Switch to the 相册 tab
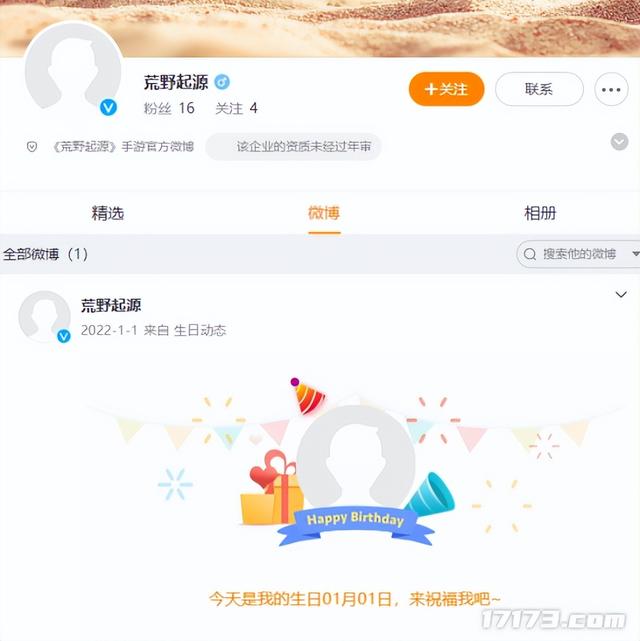640x641 pixels. coord(540,213)
